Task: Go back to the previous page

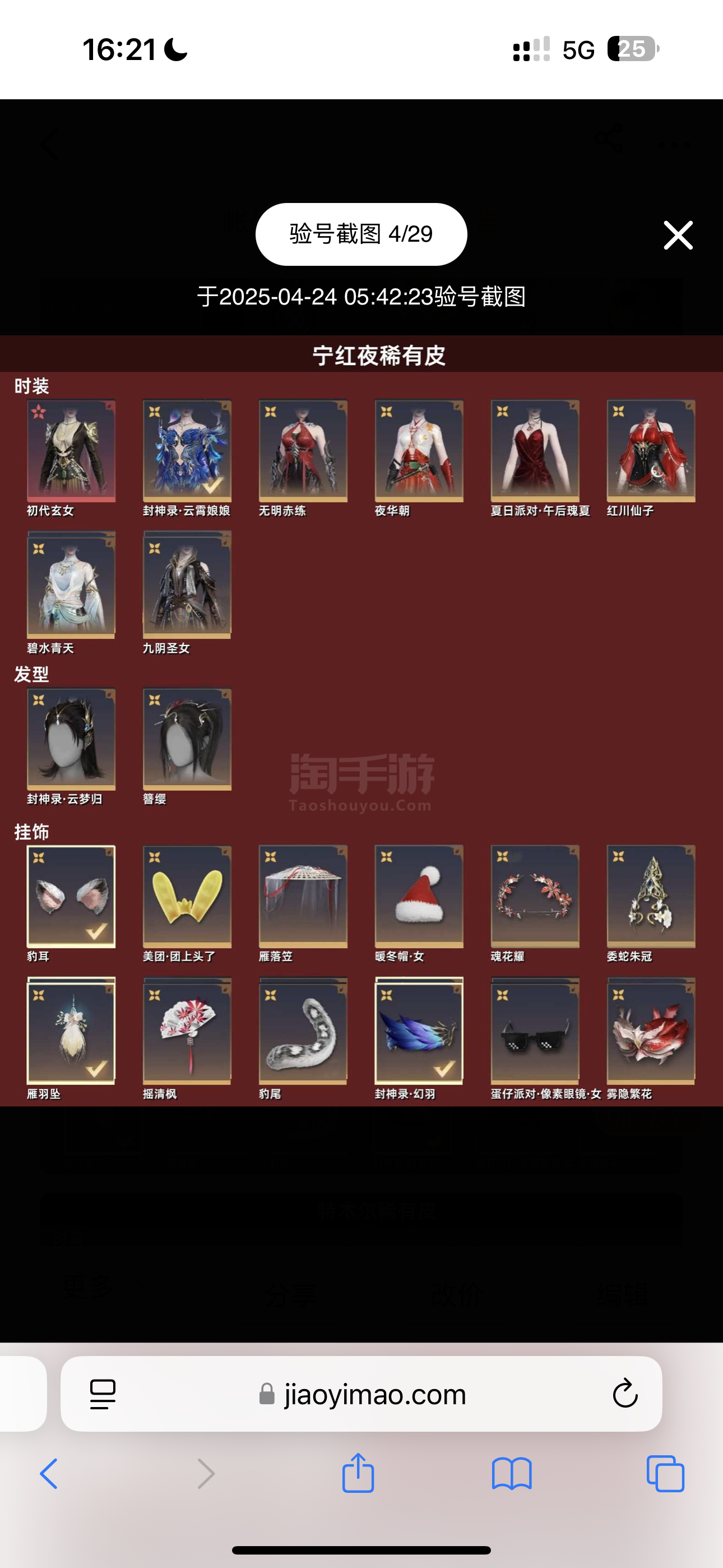Action: pyautogui.click(x=49, y=1474)
